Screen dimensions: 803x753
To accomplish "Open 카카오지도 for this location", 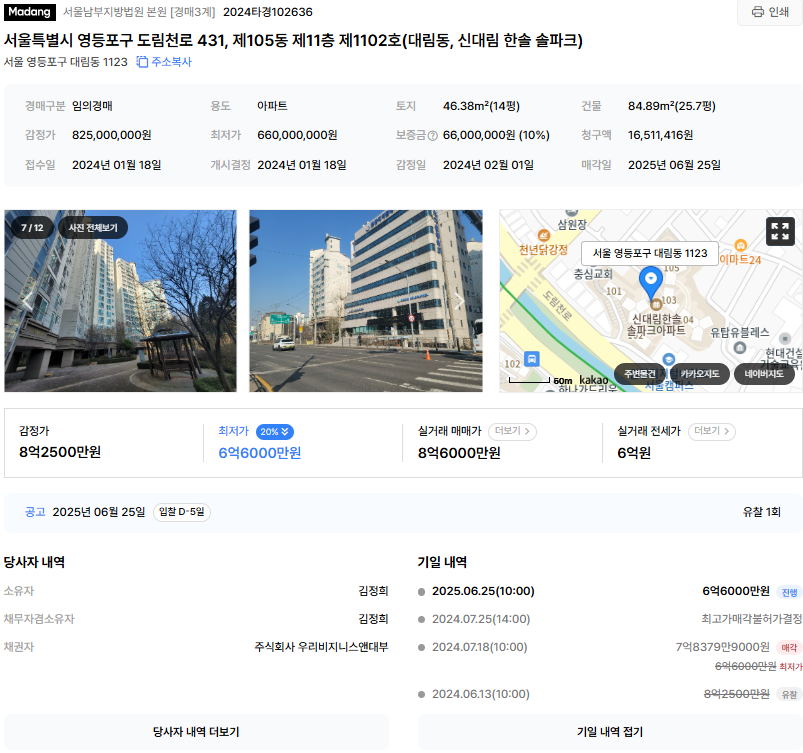I will (x=700, y=374).
